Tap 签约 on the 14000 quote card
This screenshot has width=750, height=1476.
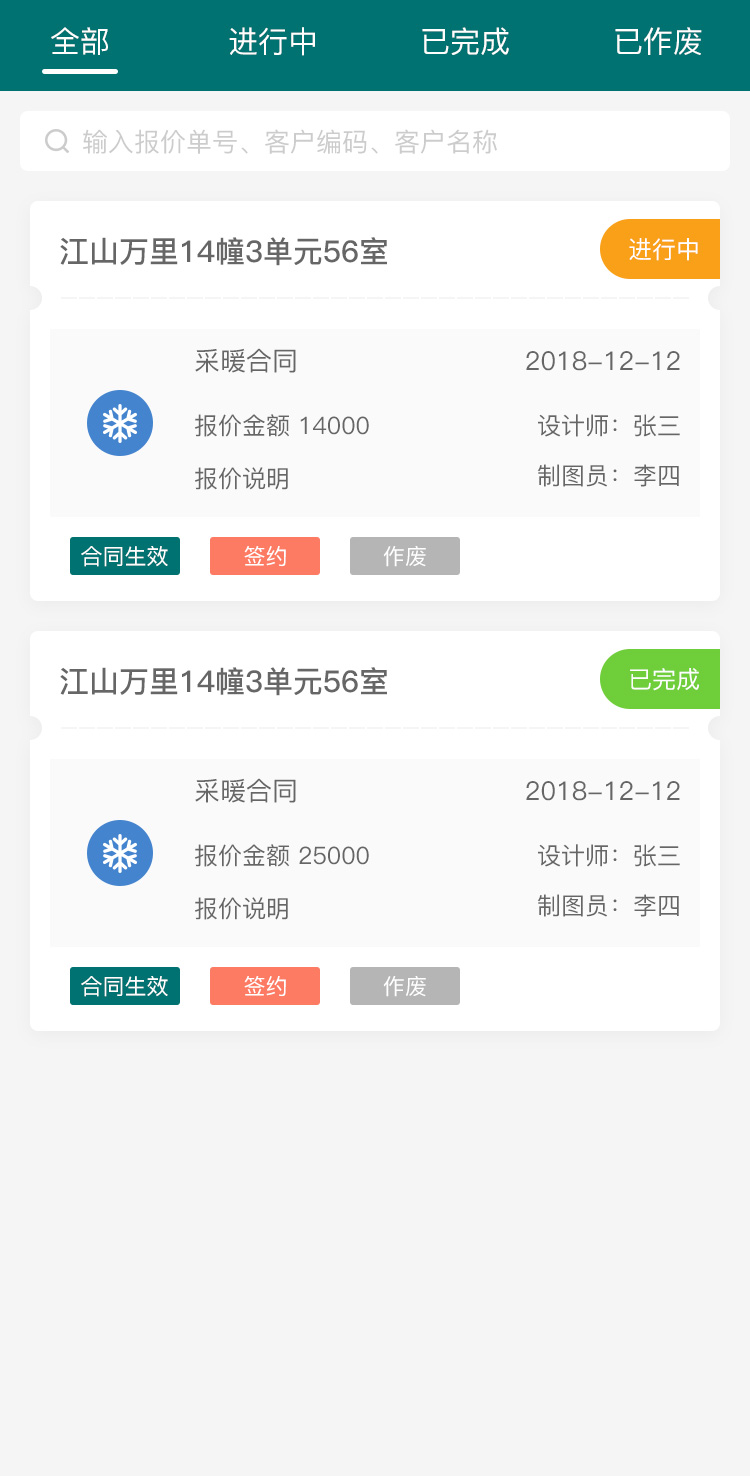pos(265,556)
